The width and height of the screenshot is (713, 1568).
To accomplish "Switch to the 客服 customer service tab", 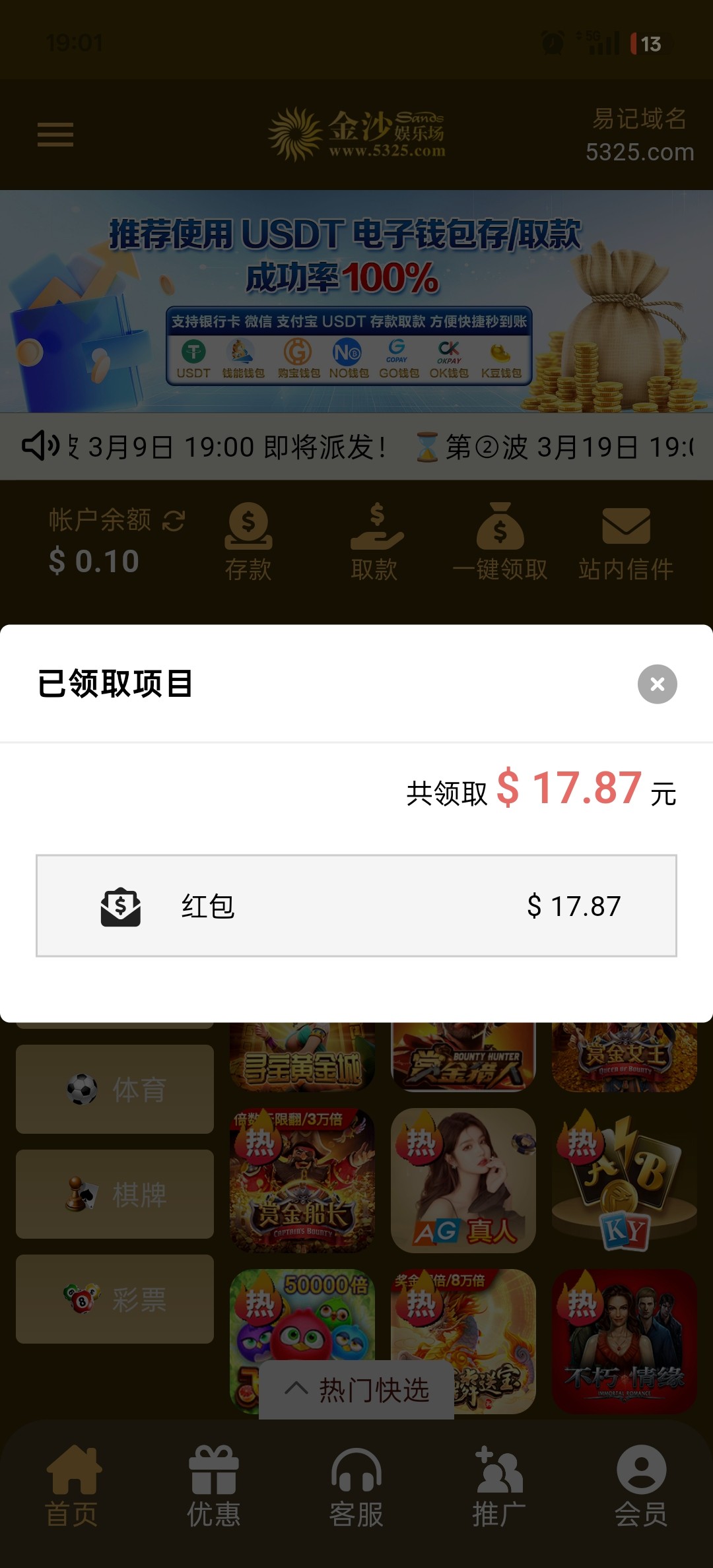I will click(x=356, y=1486).
